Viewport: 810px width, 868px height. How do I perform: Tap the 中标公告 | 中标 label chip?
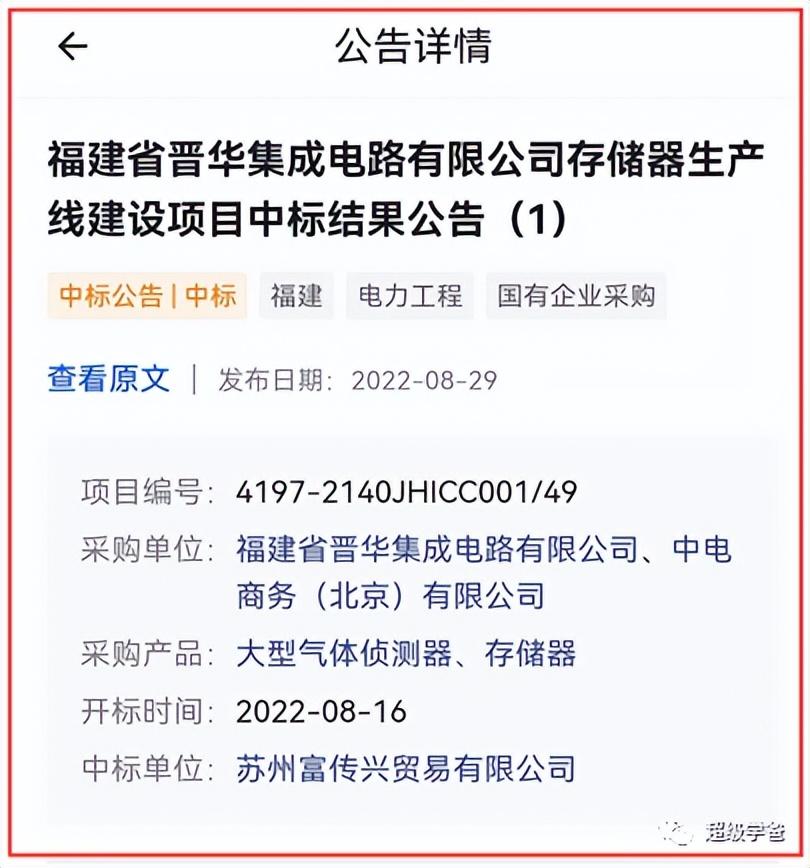pyautogui.click(x=147, y=296)
